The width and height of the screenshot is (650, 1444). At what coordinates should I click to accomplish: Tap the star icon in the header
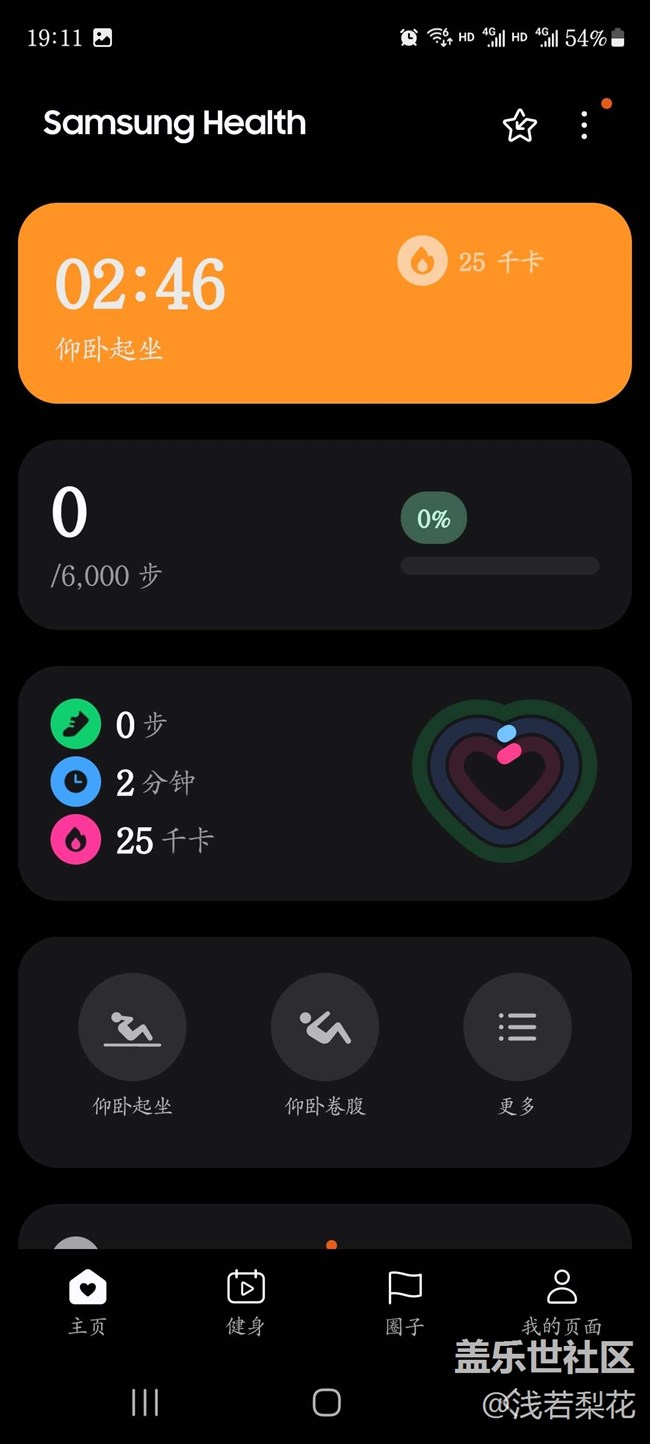[519, 125]
